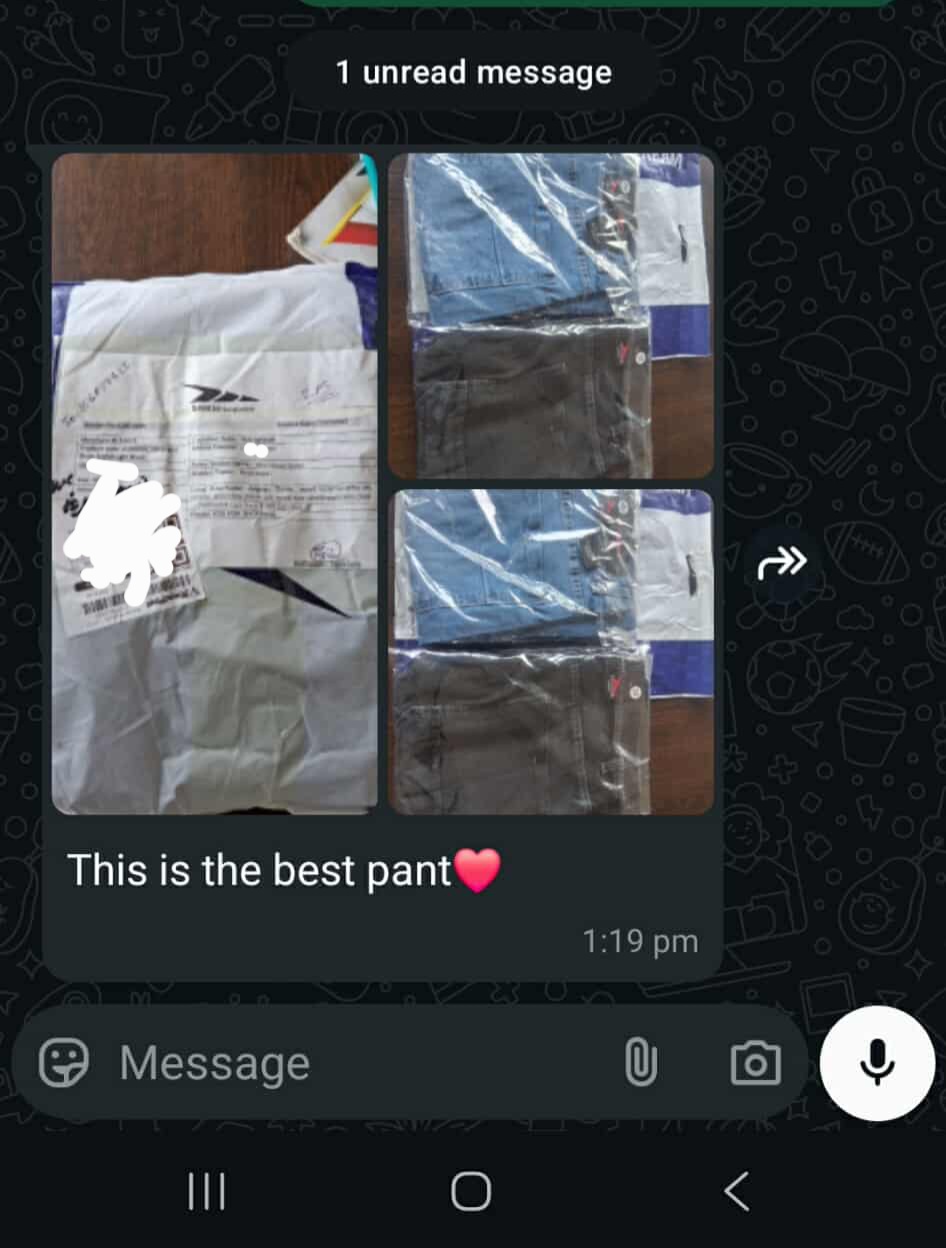Open the camera from the chat bar

(755, 1062)
